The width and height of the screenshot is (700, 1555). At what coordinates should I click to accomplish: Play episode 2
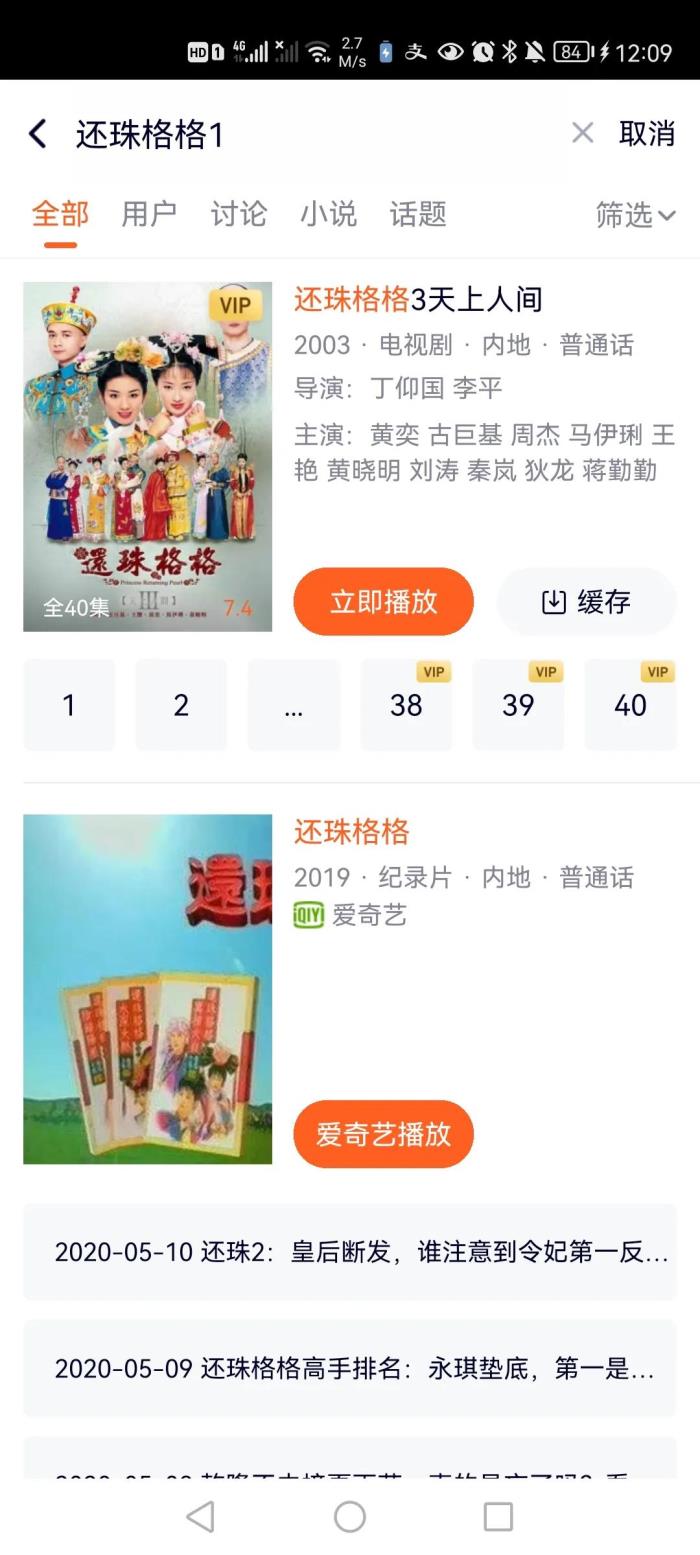pos(181,705)
